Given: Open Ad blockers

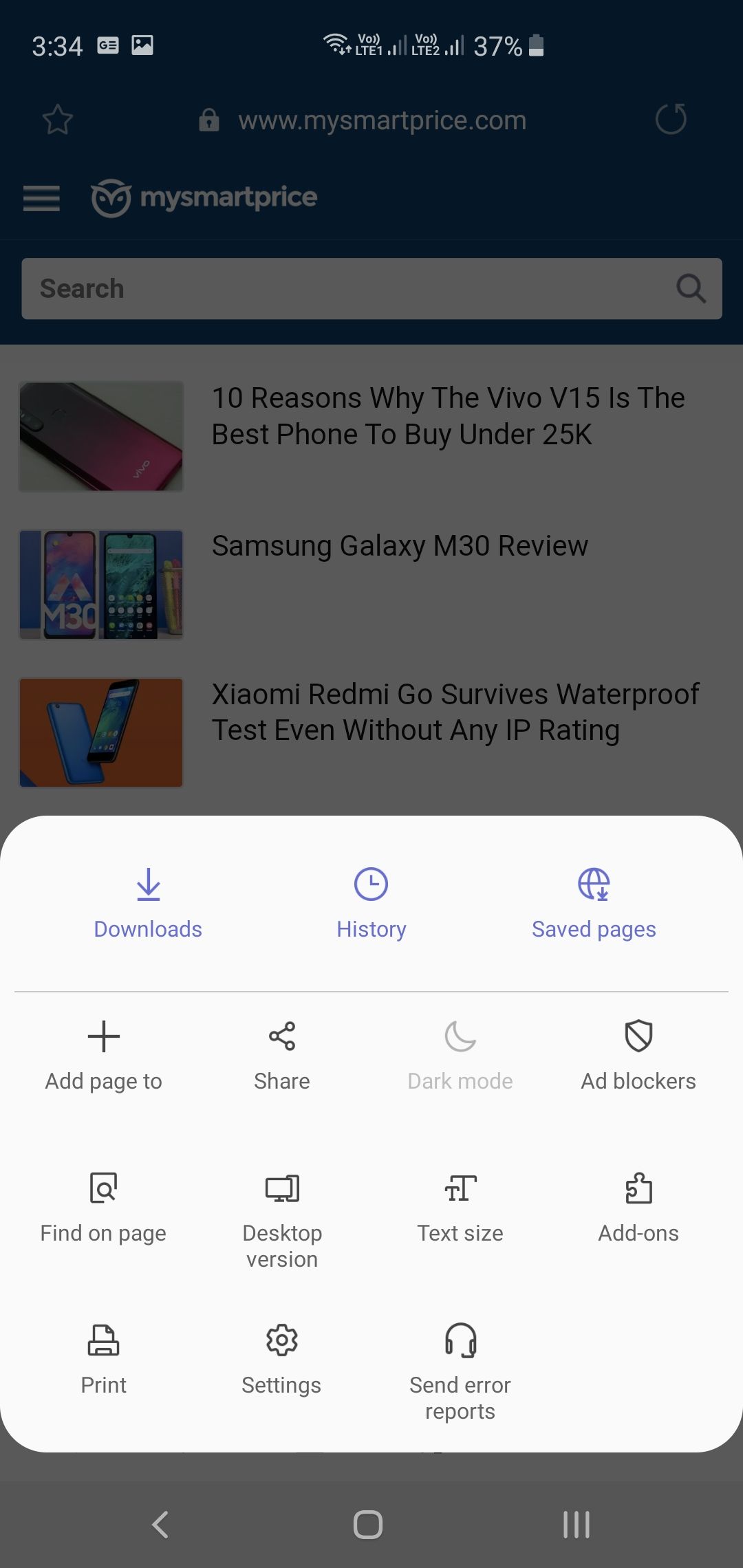Looking at the screenshot, I should point(638,1056).
